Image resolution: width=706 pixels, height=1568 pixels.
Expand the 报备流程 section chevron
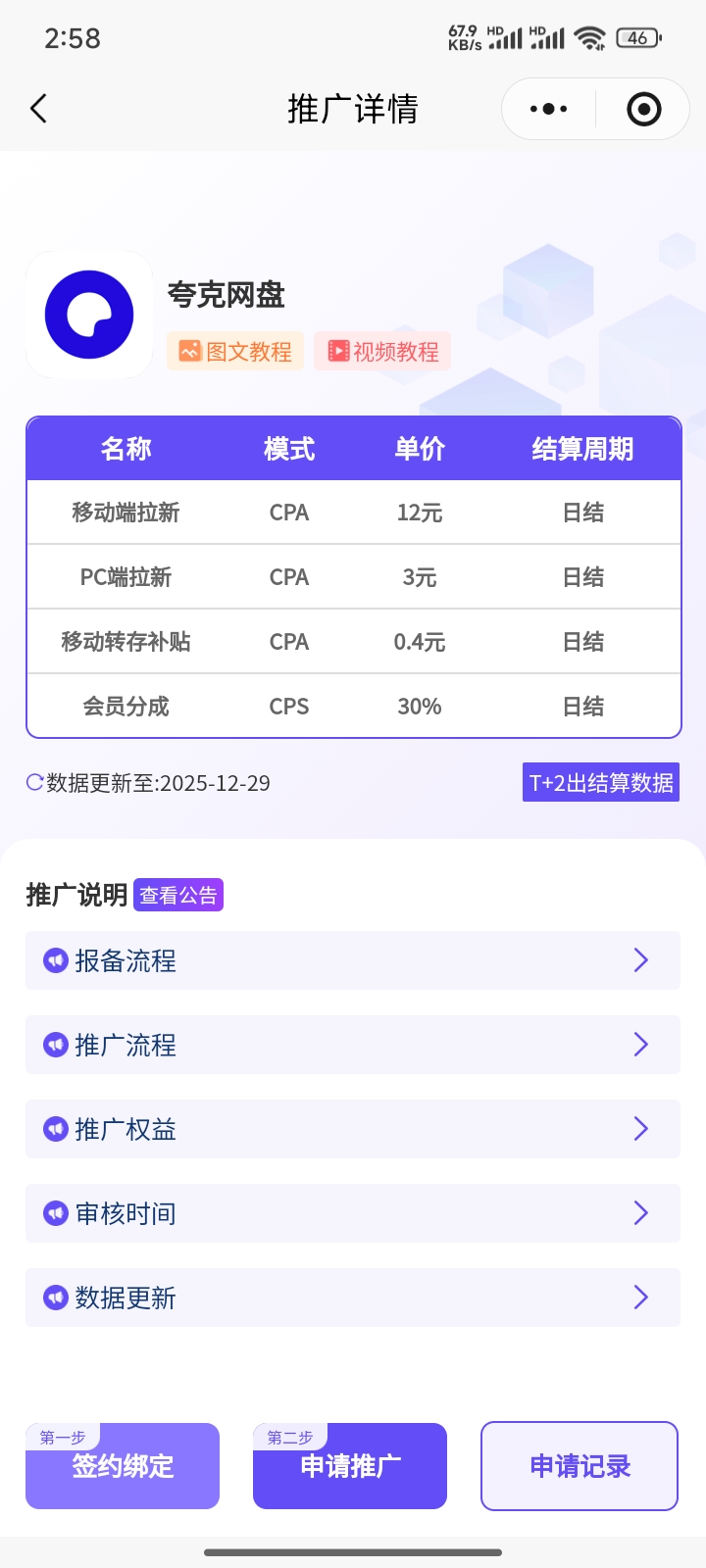click(x=640, y=960)
